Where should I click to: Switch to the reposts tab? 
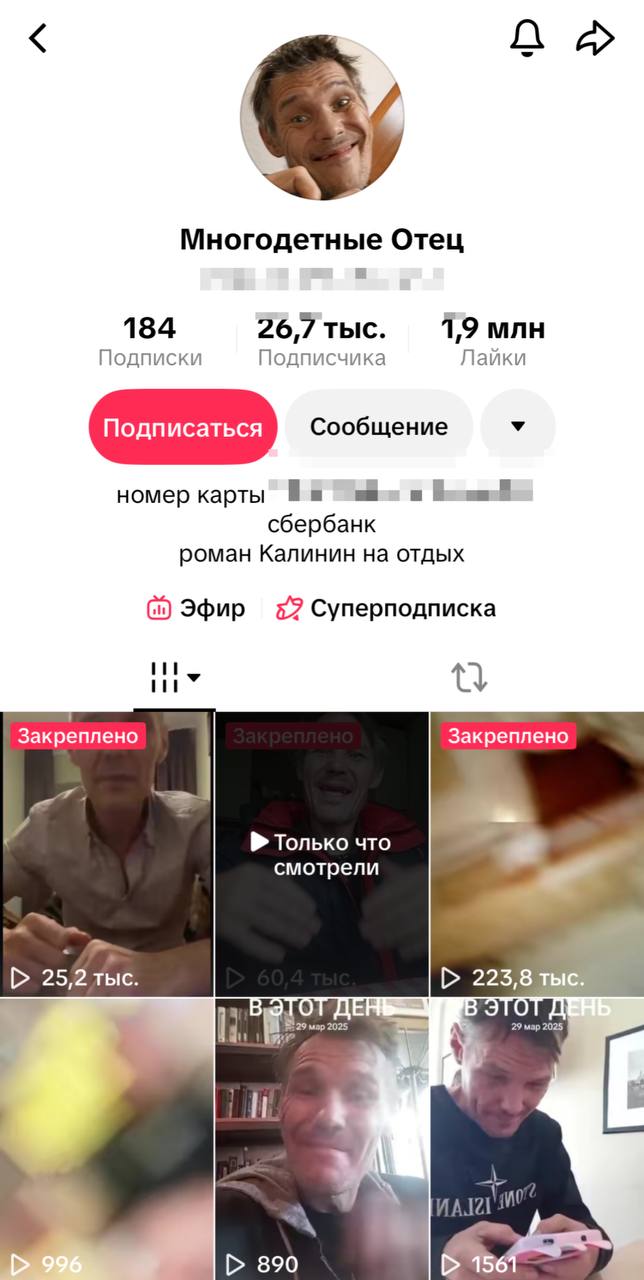coord(469,678)
